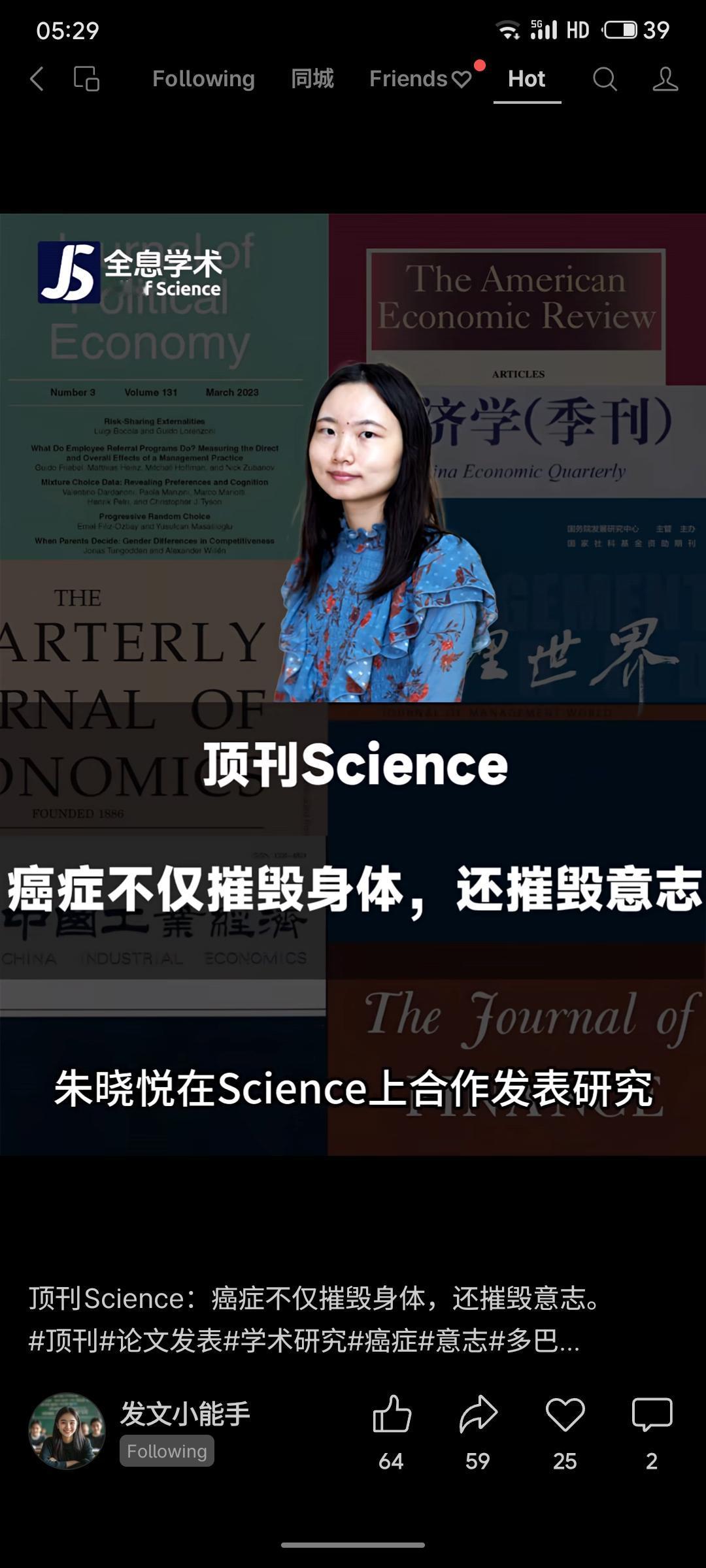Tap the Following button under 发文小能手
Image resolution: width=706 pixels, height=1568 pixels.
pyautogui.click(x=167, y=1450)
